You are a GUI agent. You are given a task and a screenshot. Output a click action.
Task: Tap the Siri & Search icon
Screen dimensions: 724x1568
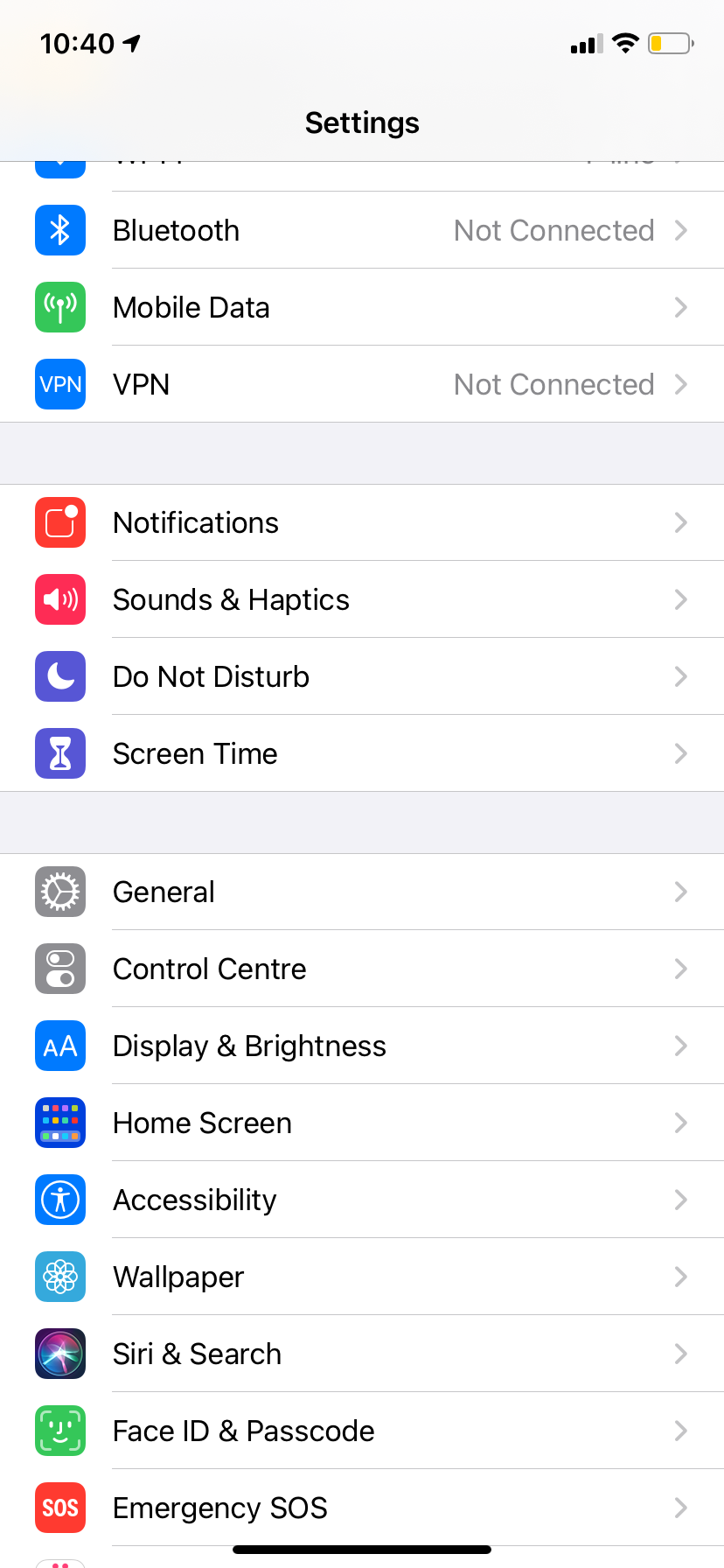(59, 1354)
